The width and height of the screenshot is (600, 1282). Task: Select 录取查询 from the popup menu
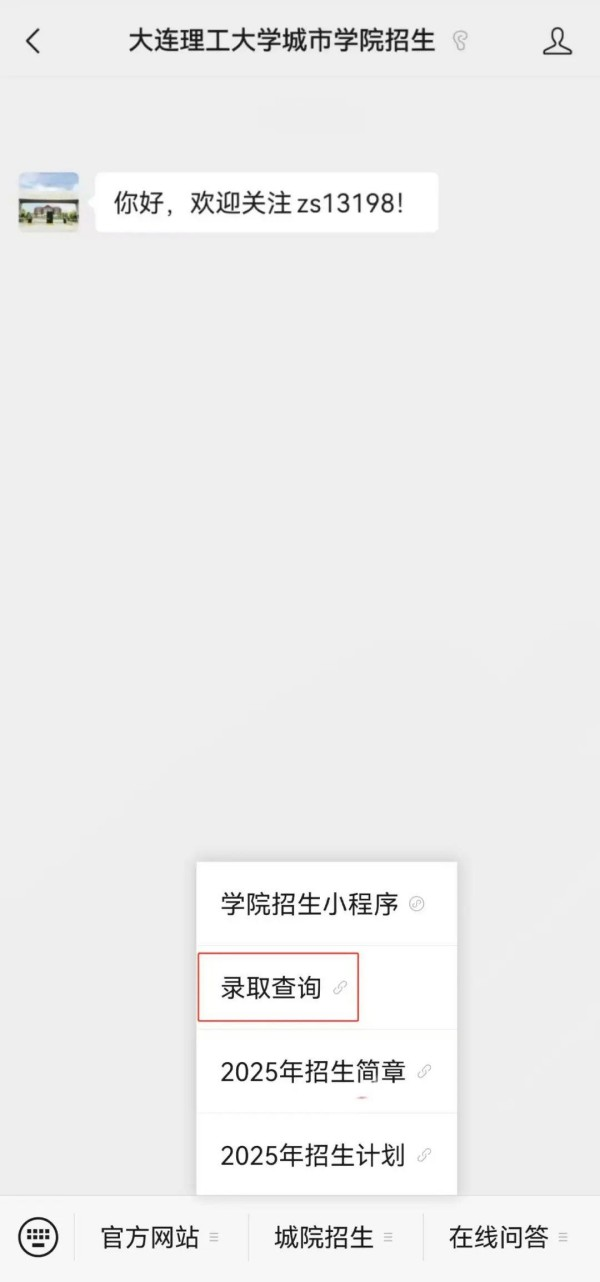(280, 988)
